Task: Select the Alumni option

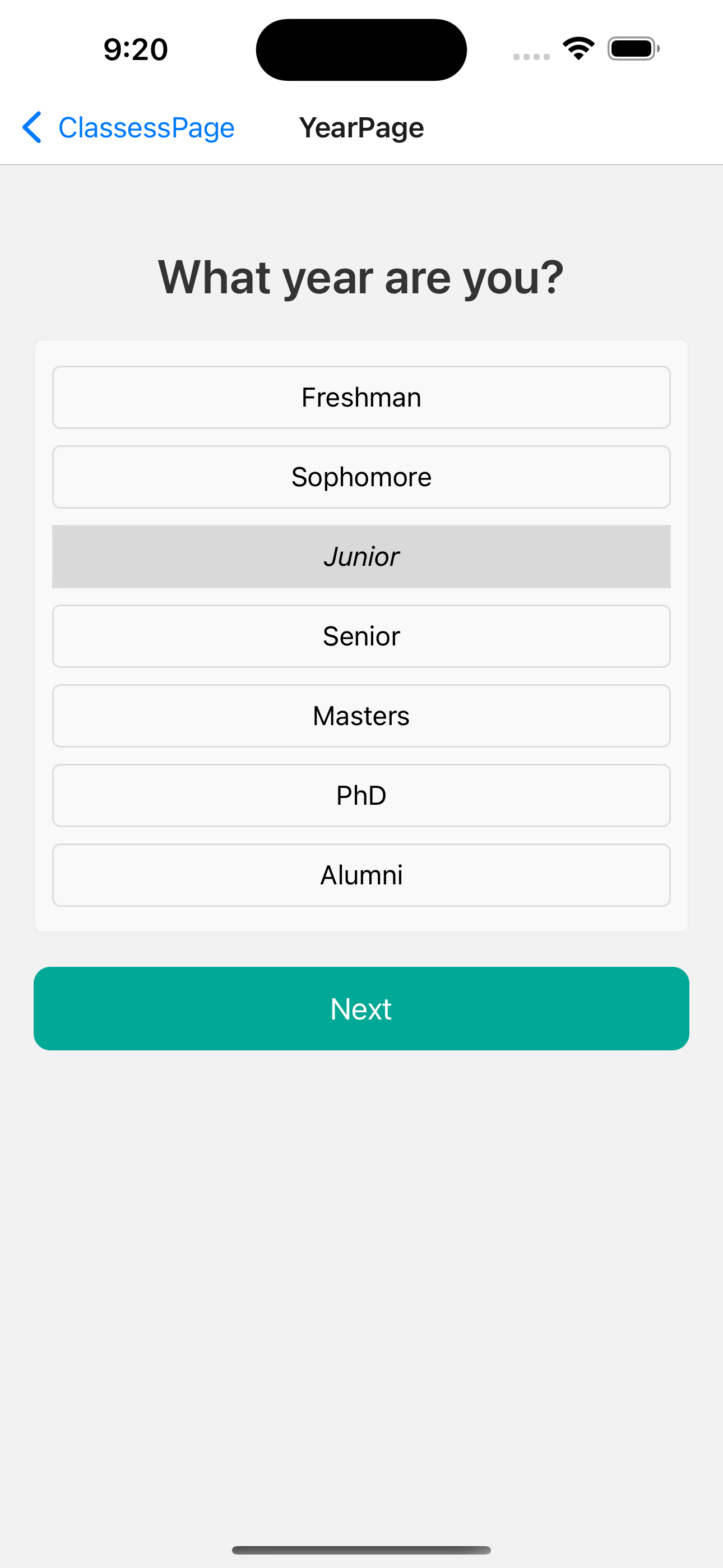Action: point(361,875)
